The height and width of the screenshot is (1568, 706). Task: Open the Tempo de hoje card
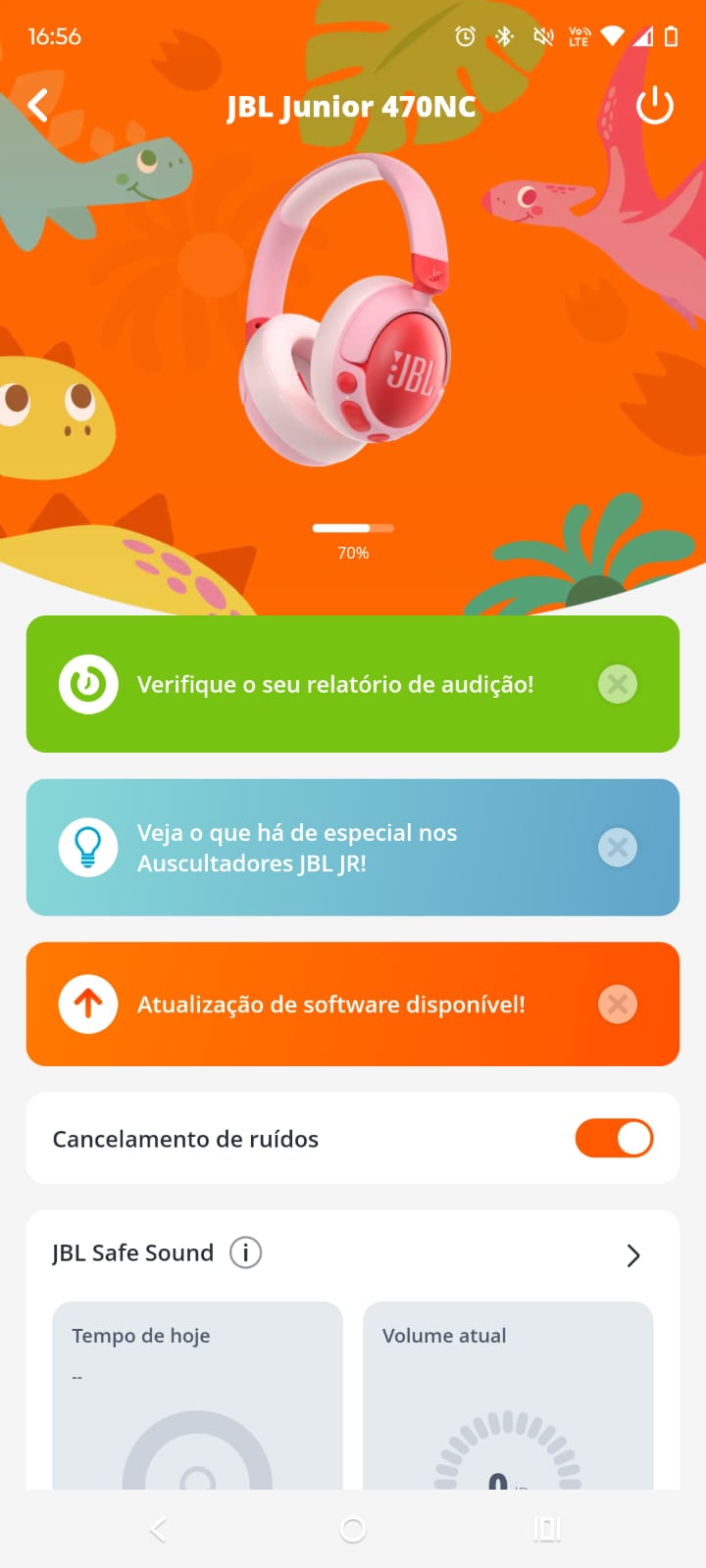[x=197, y=1396]
